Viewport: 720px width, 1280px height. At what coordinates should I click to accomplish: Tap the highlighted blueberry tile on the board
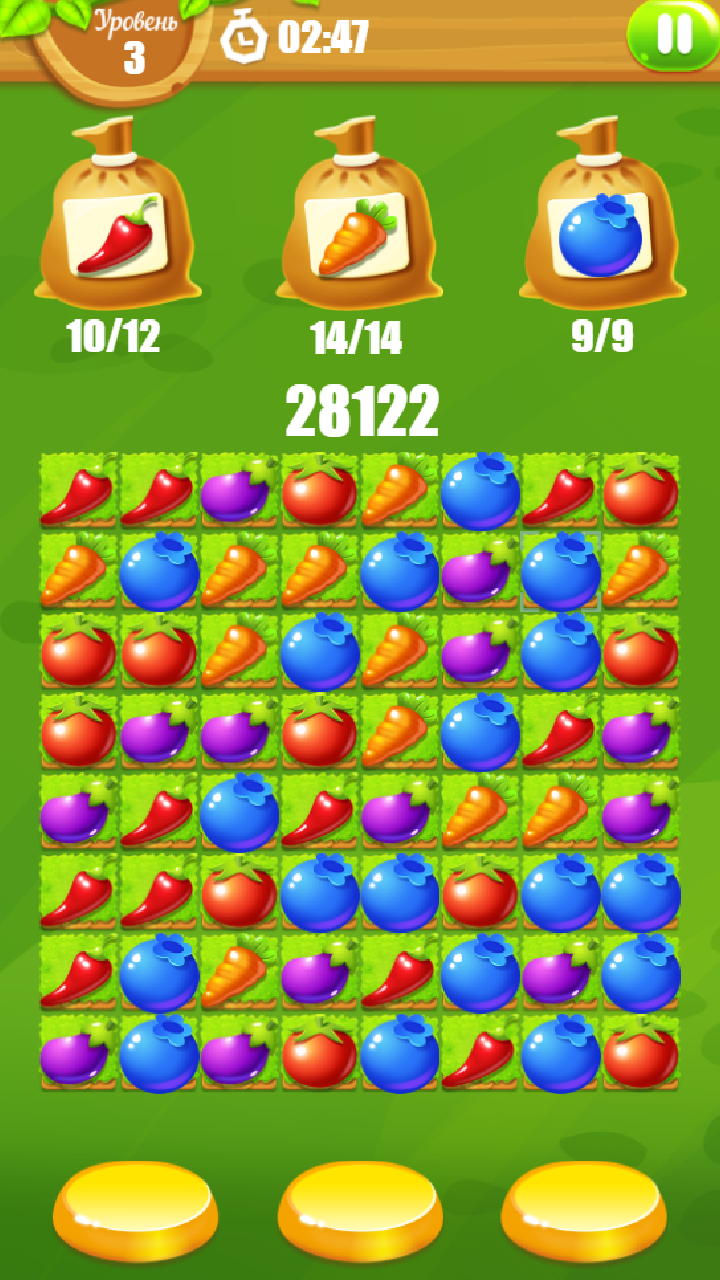[560, 572]
